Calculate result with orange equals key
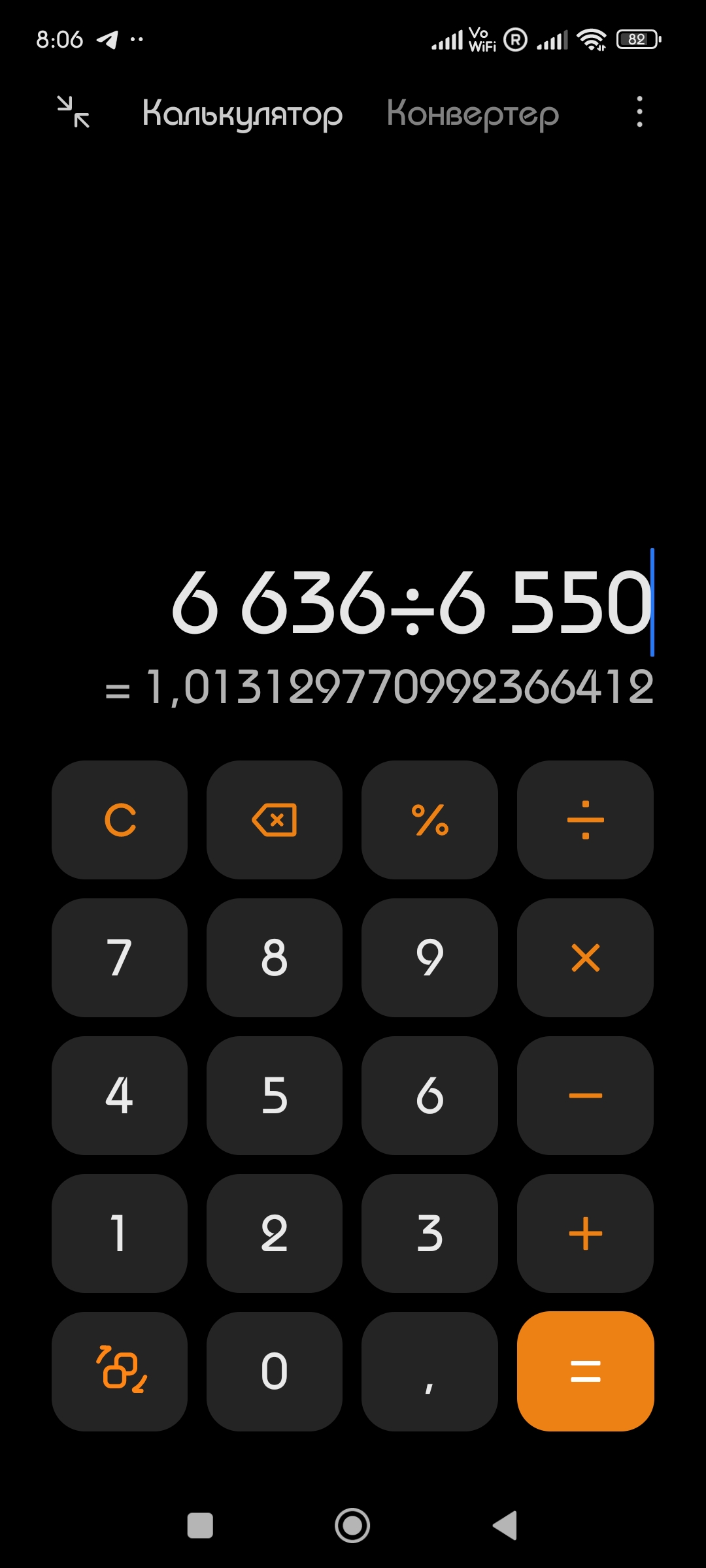Viewport: 706px width, 1568px height. tap(585, 1371)
